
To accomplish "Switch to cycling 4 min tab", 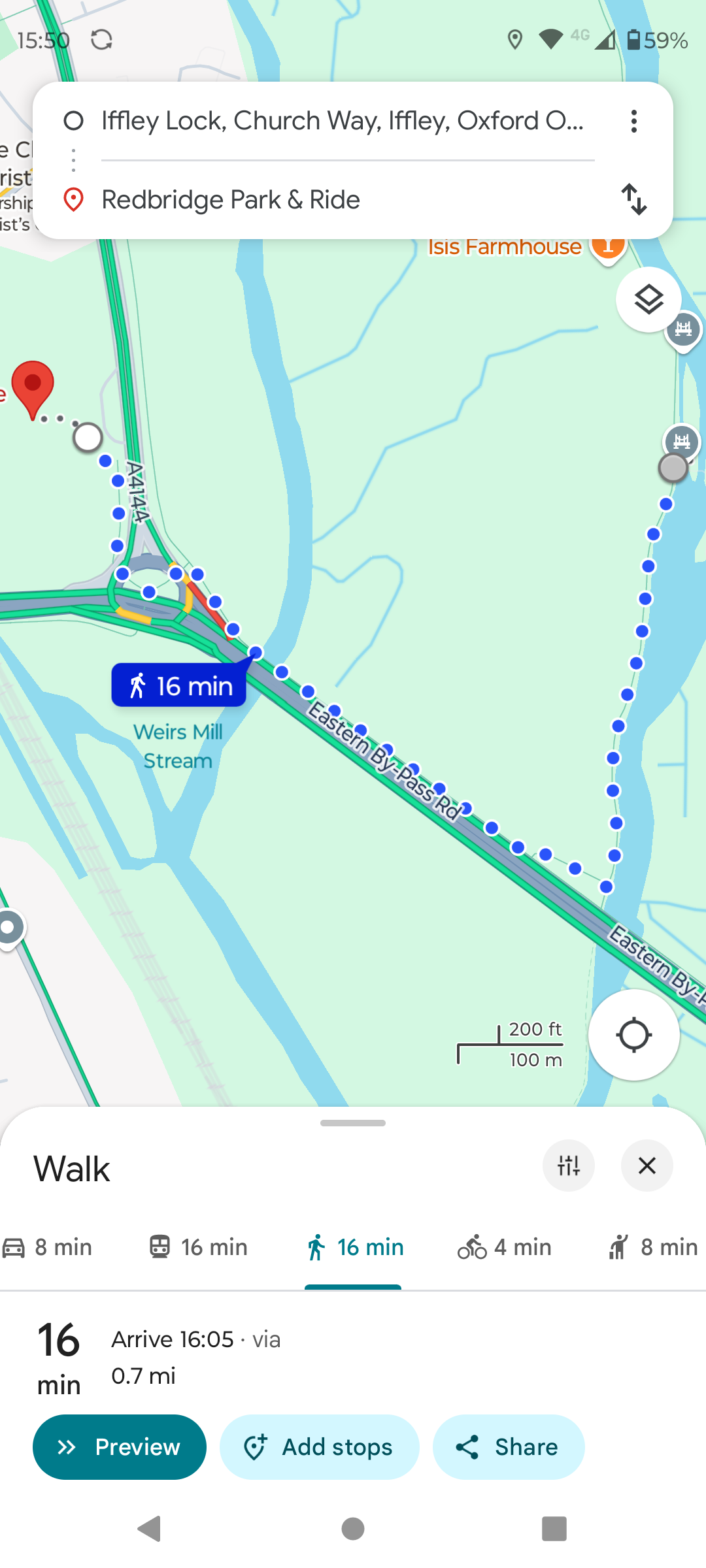I will click(x=504, y=1247).
